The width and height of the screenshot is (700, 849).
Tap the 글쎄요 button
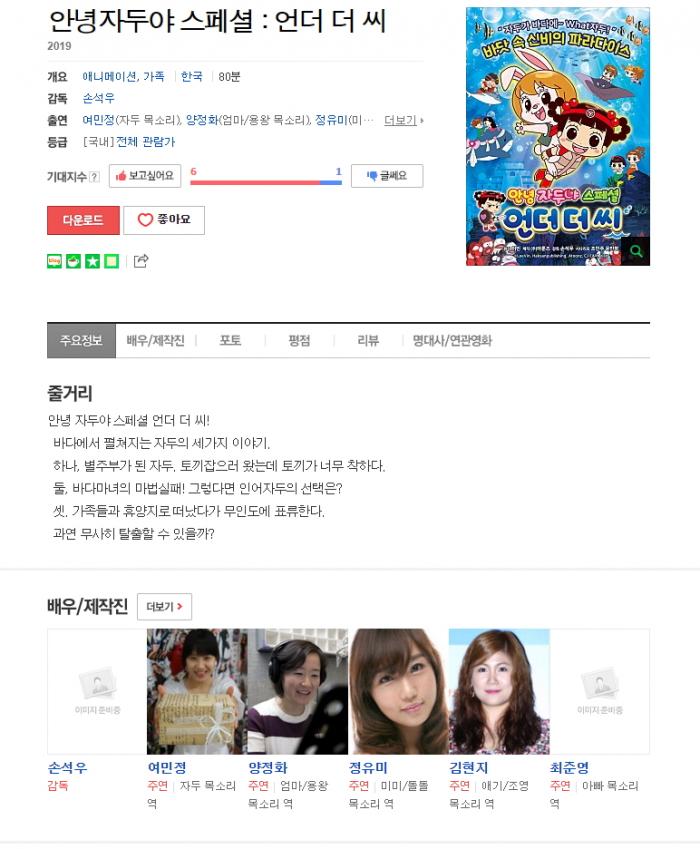[386, 176]
